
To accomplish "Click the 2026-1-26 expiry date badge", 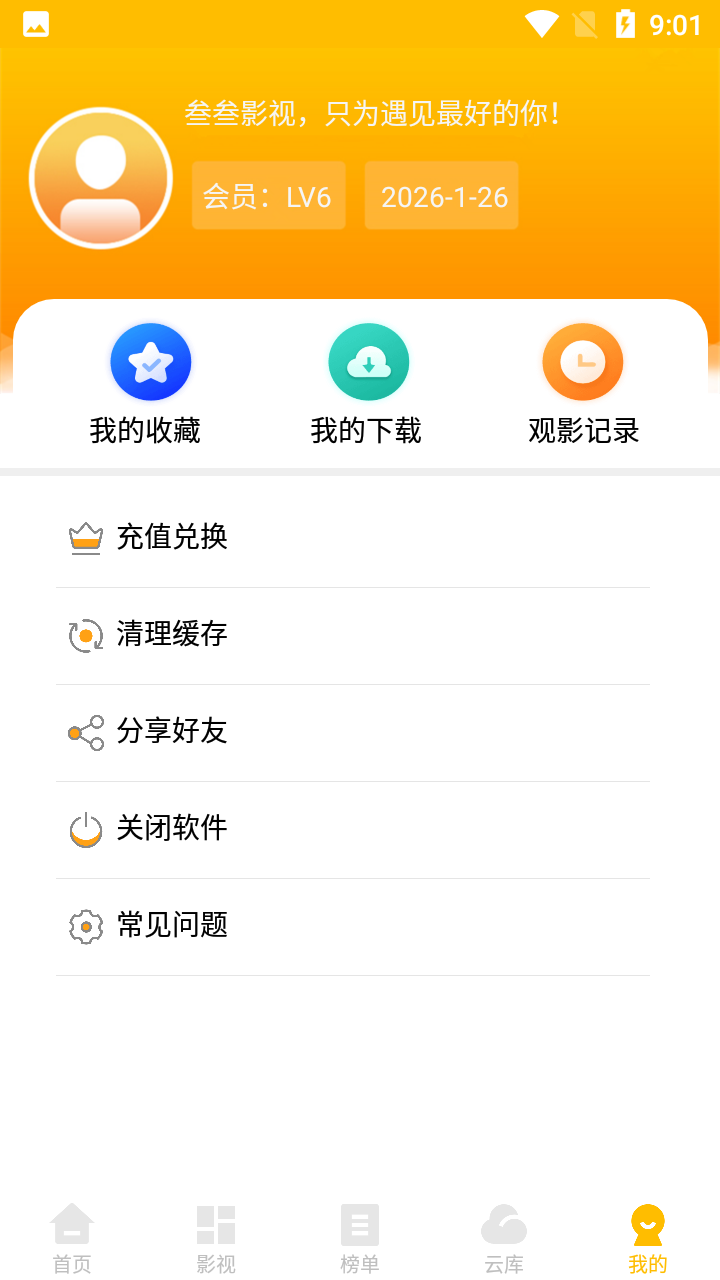I will [441, 196].
